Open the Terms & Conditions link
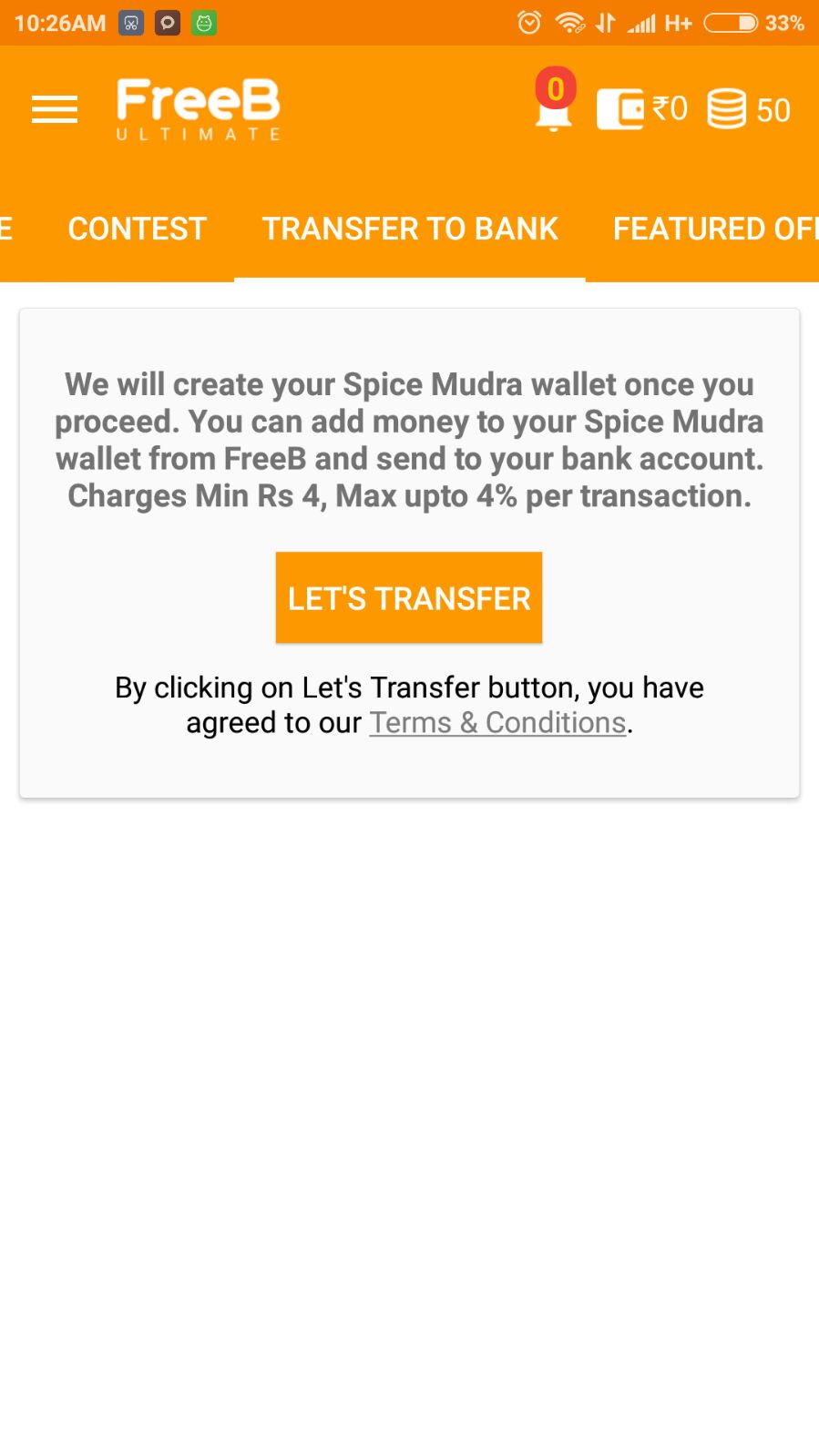Screen dimensions: 819x1456 pos(497,722)
